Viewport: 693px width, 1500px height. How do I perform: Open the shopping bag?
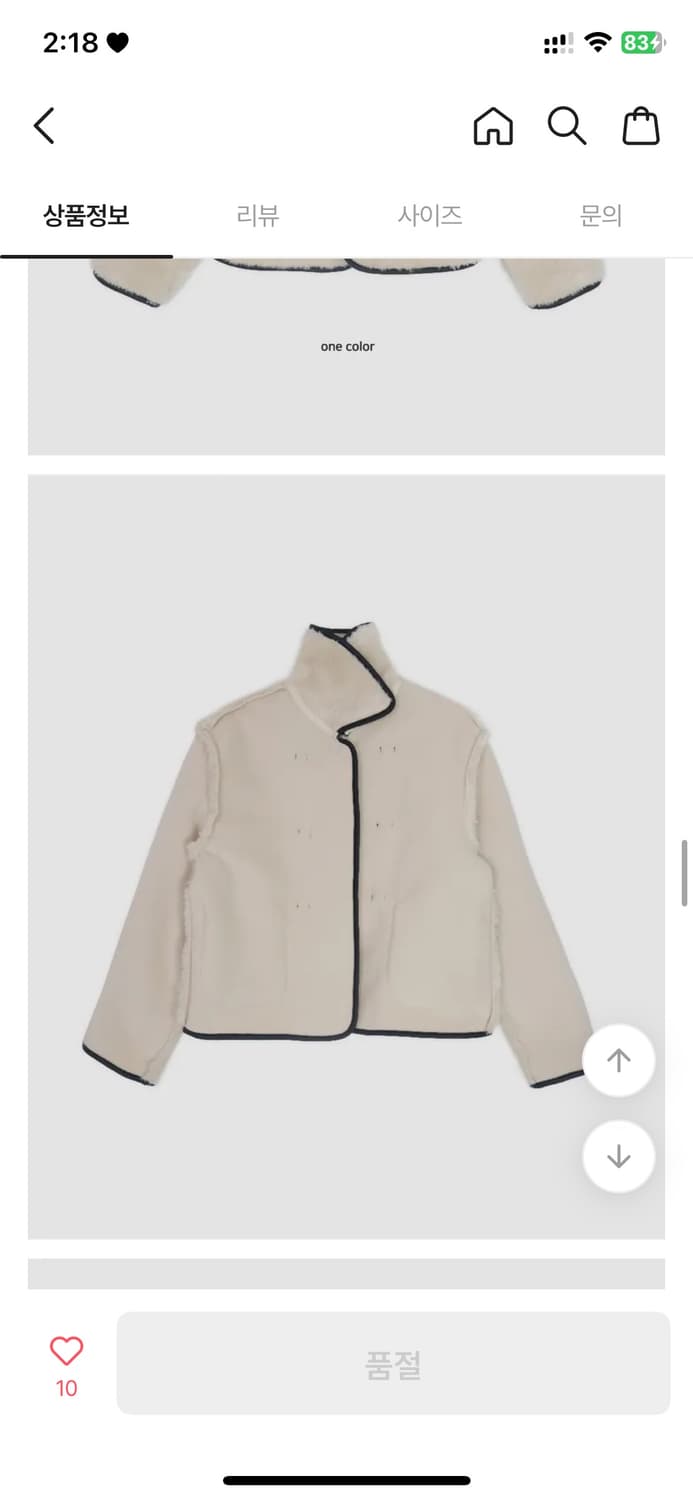pos(641,127)
